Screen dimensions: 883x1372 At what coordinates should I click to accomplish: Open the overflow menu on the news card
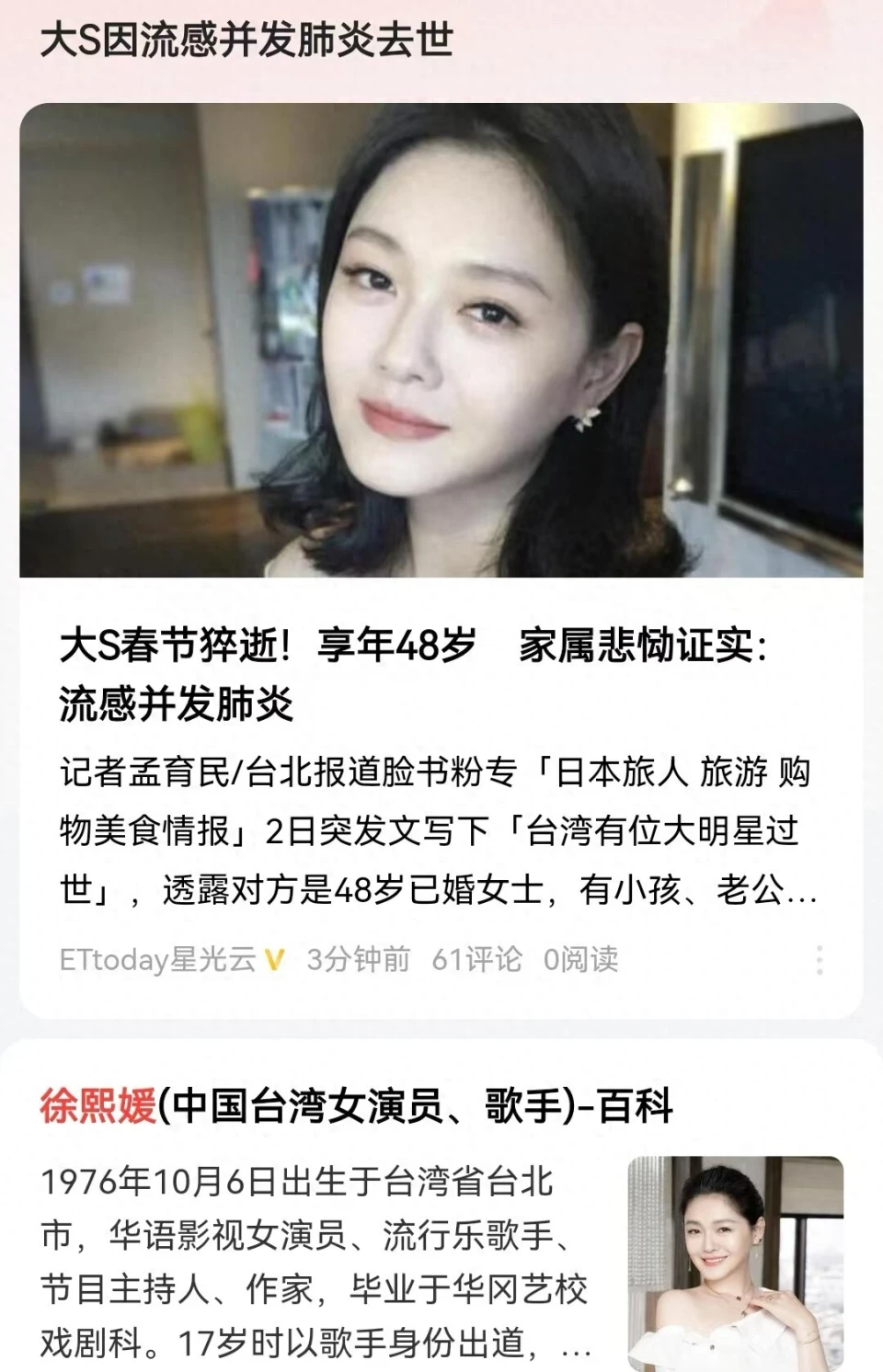point(819,959)
